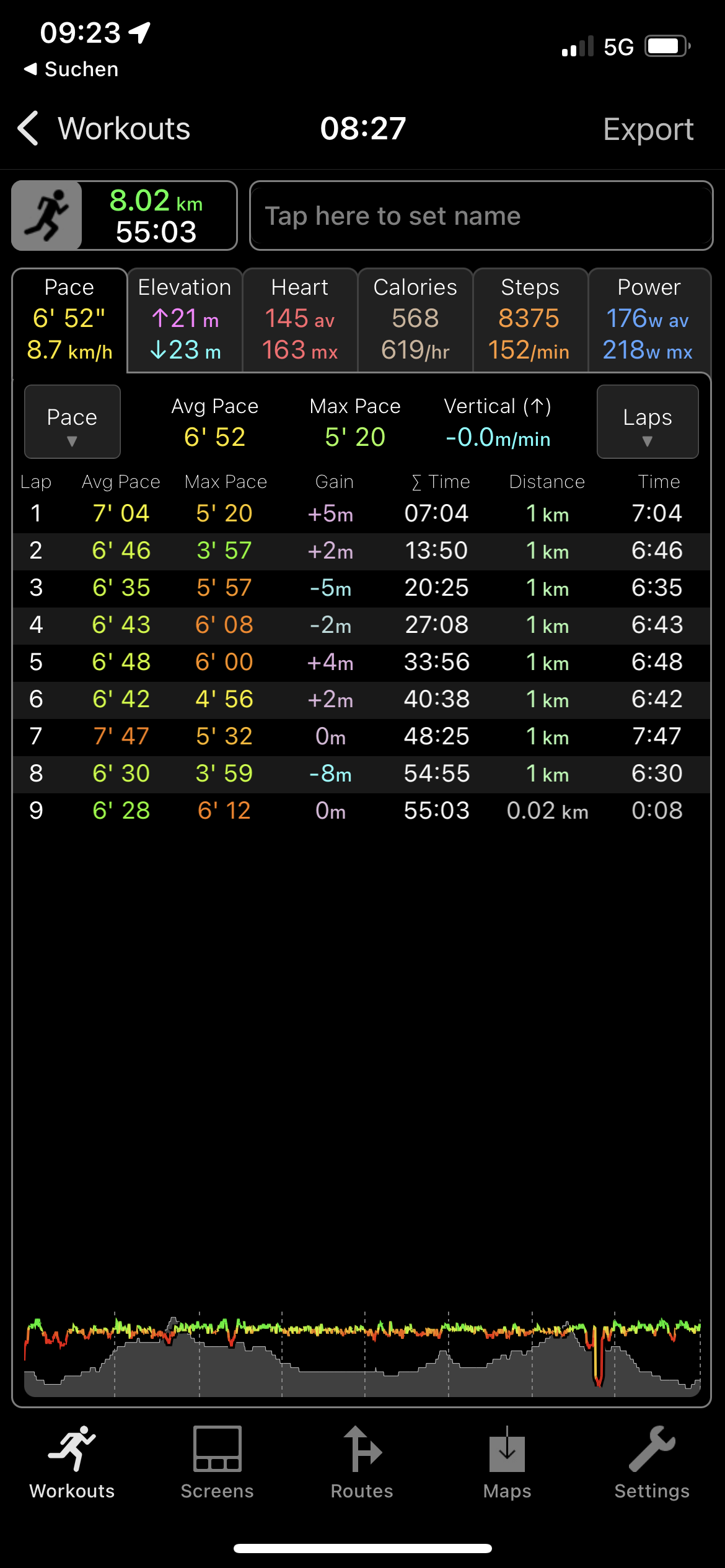The height and width of the screenshot is (1568, 725).
Task: Open the Calories stats tab
Action: pos(415,320)
